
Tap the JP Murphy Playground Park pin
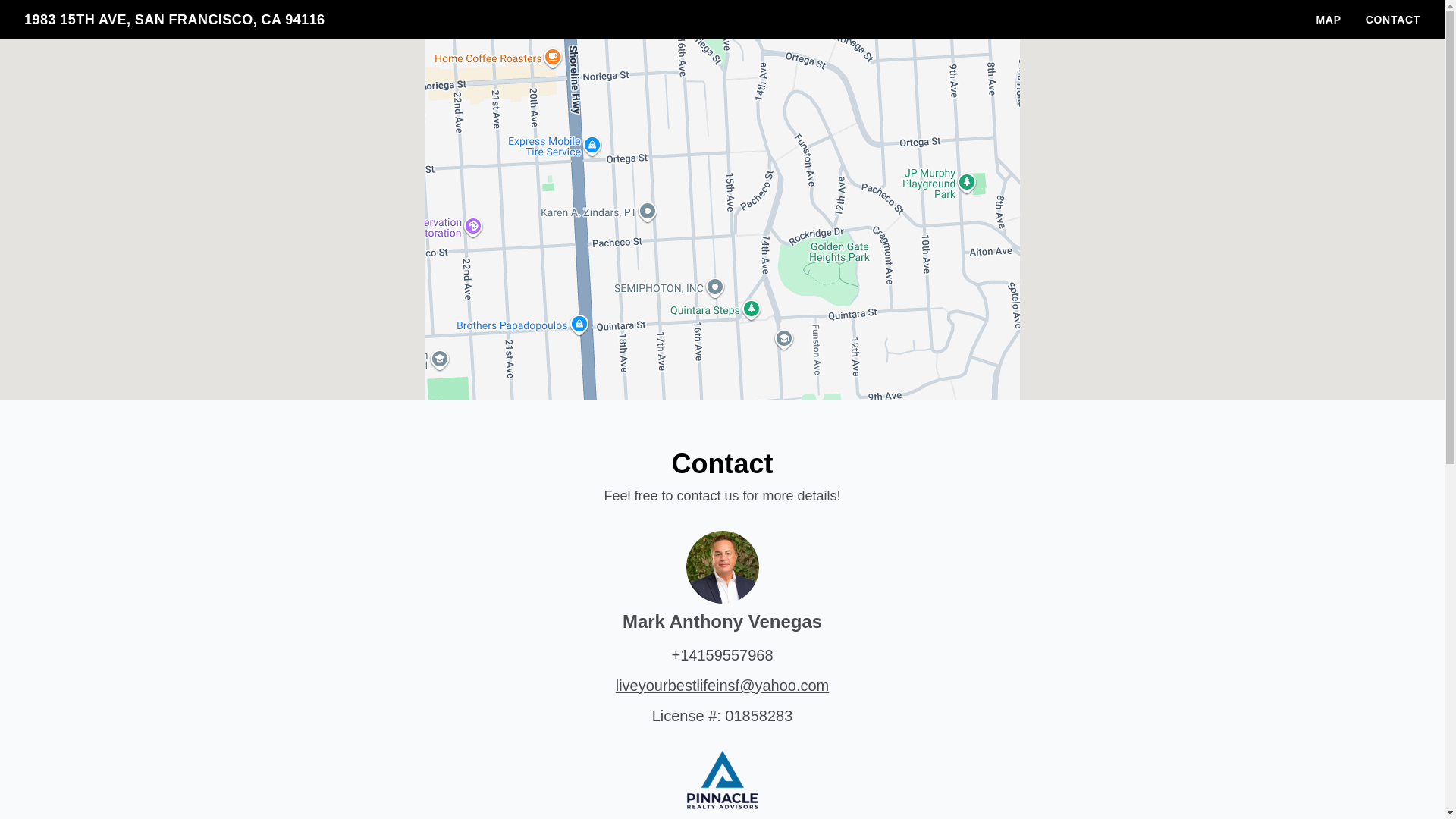click(x=966, y=182)
